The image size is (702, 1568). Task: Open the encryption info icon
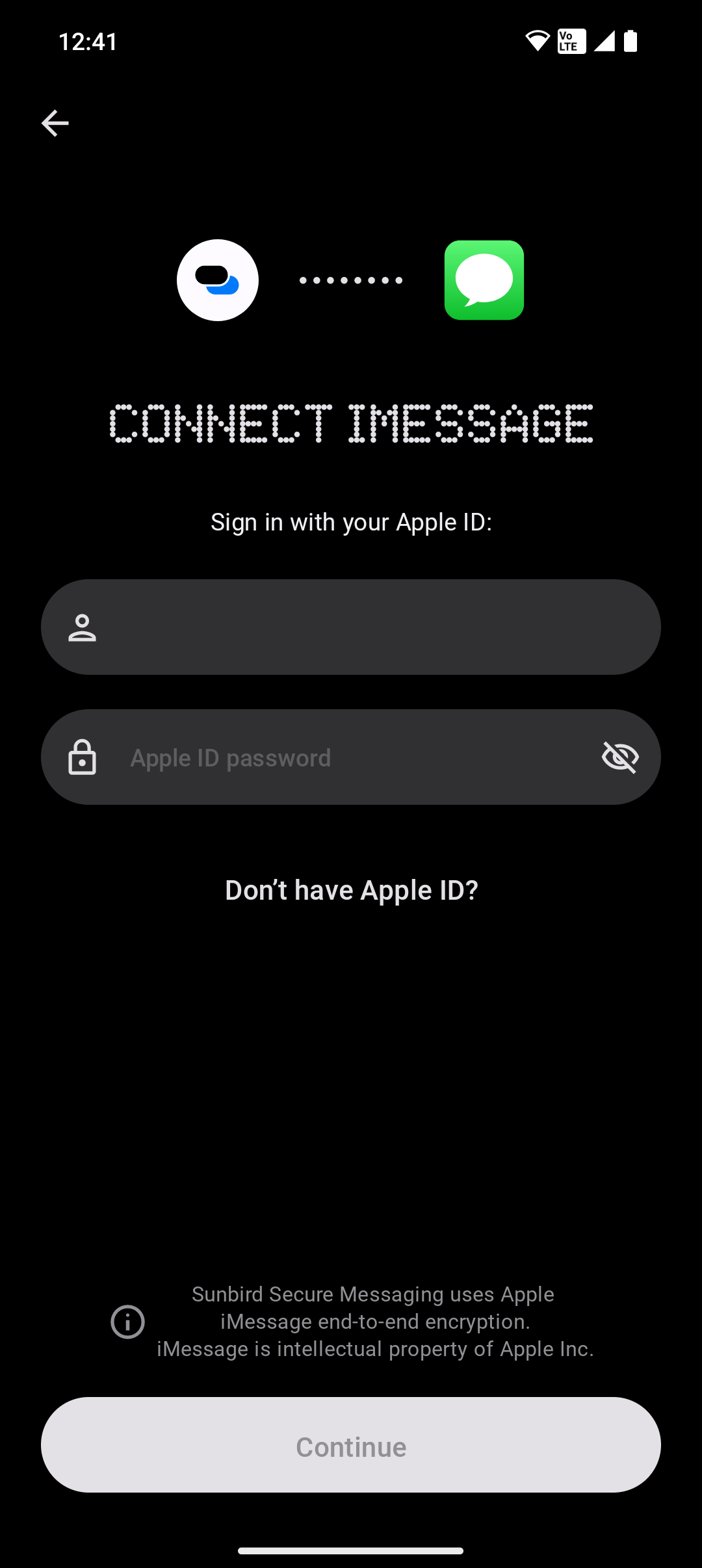127,1322
